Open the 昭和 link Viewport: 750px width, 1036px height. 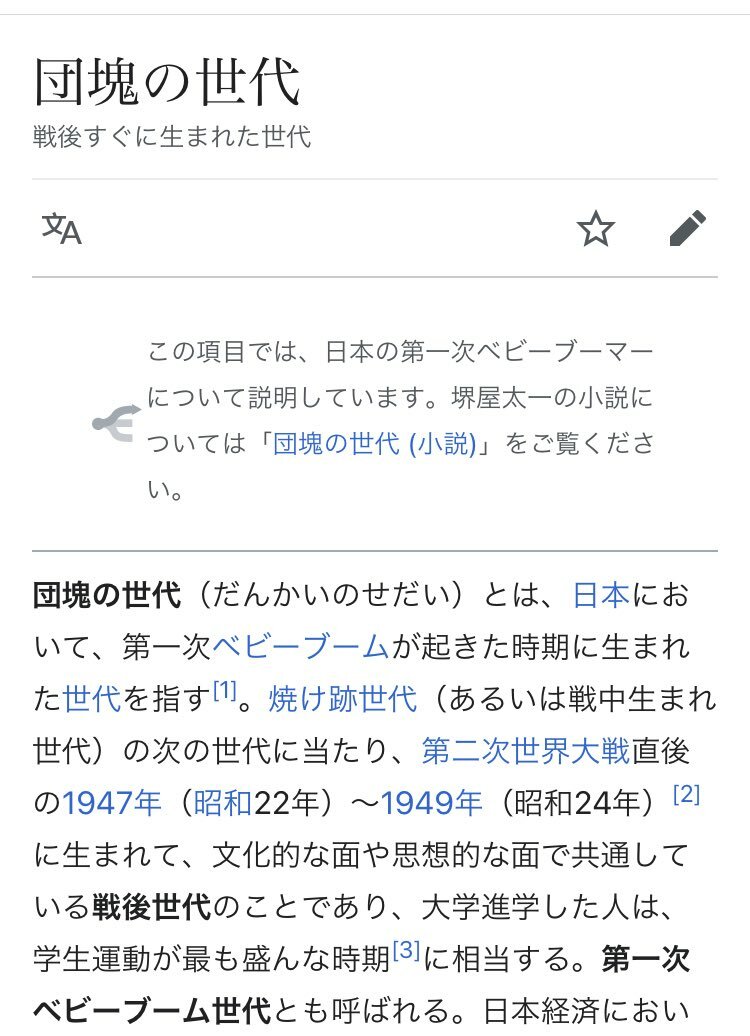[223, 802]
